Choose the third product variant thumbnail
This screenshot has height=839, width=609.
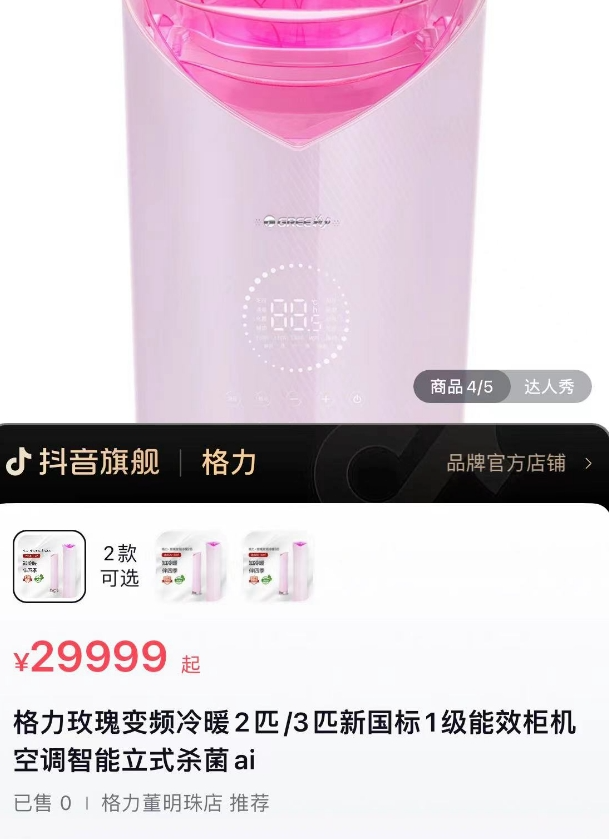277,566
